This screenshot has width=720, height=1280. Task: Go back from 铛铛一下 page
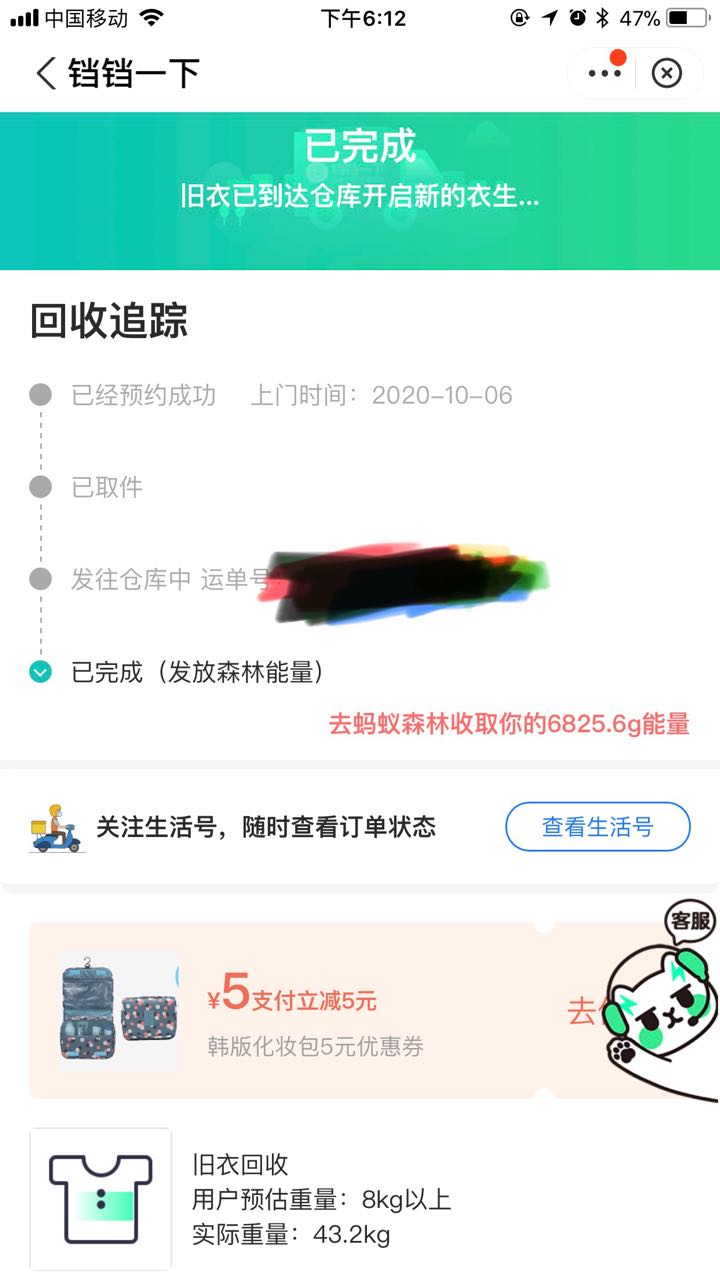(45, 73)
